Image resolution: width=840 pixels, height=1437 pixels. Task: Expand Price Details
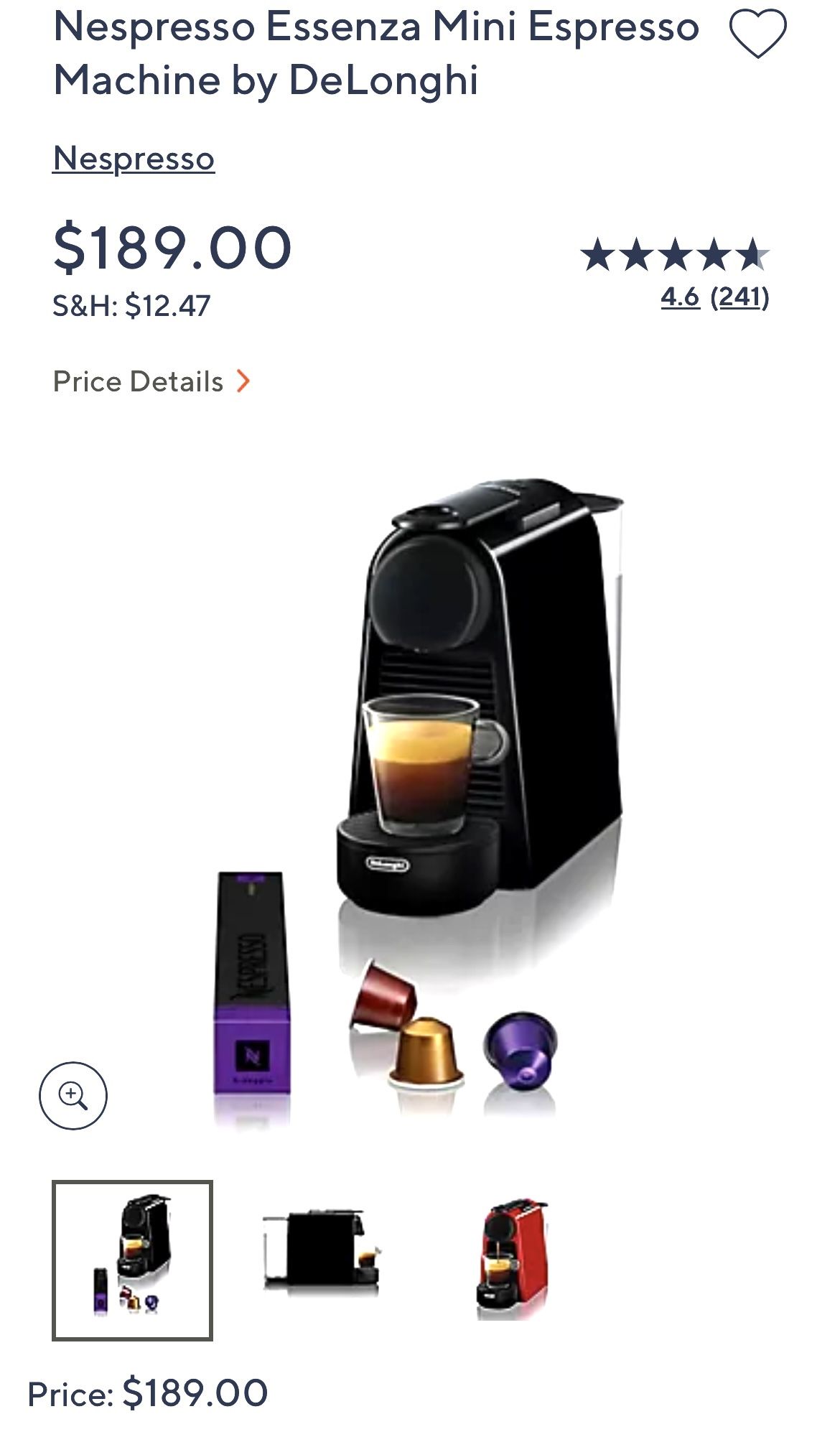152,382
